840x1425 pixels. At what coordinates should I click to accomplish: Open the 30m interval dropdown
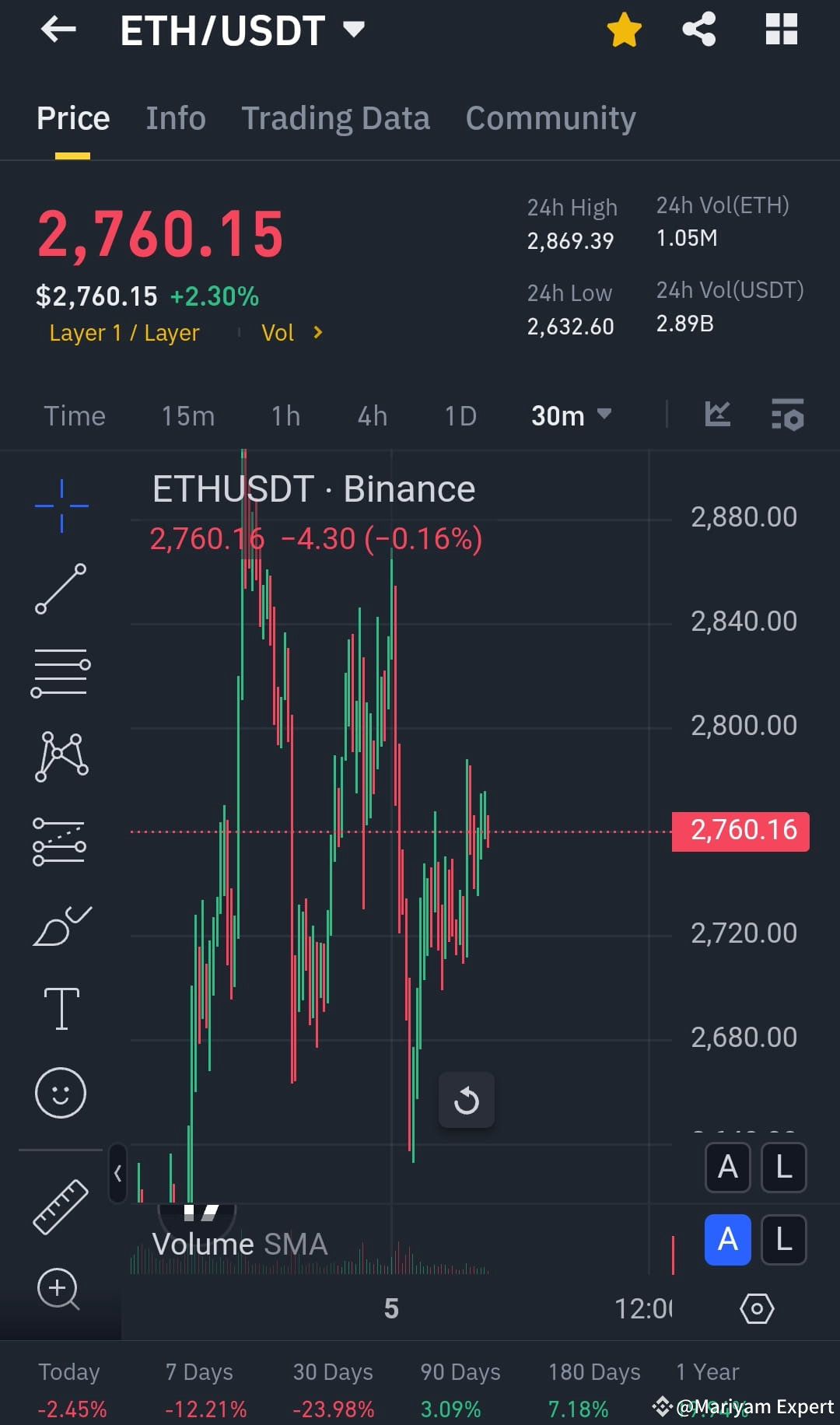(x=572, y=415)
